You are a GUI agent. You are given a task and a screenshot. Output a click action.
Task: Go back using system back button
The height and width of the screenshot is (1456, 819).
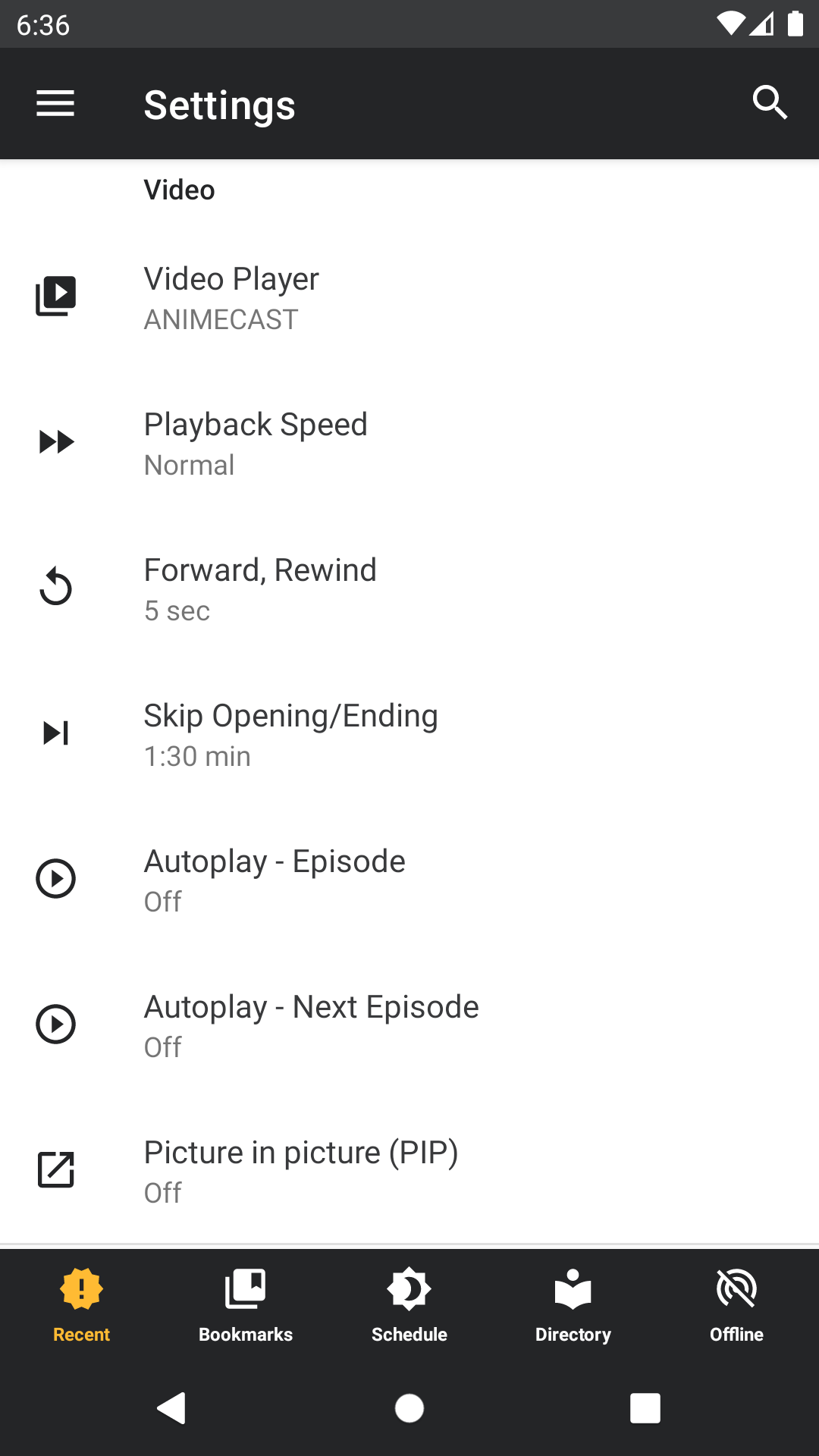point(172,1408)
